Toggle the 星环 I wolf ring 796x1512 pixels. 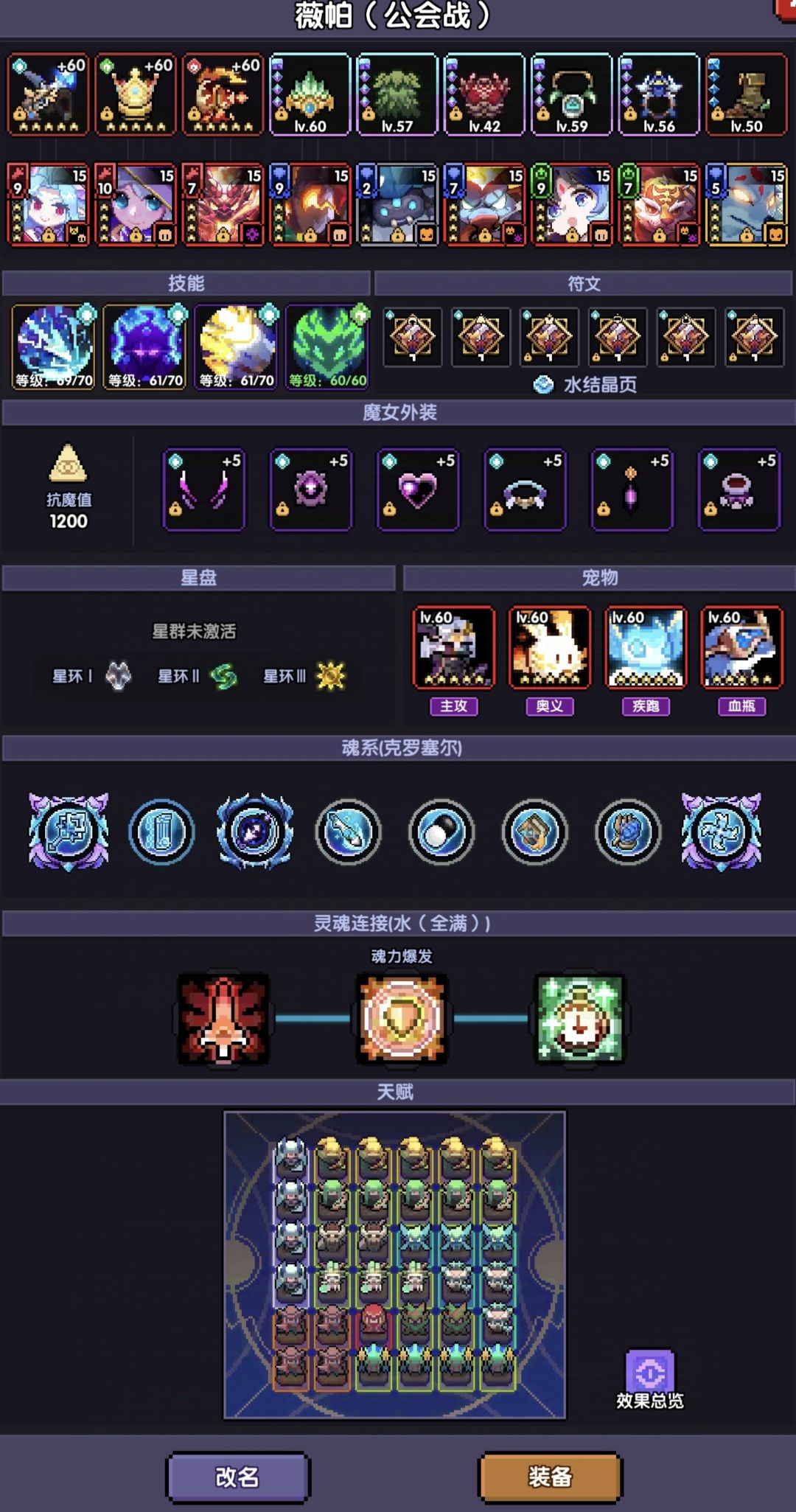point(118,675)
